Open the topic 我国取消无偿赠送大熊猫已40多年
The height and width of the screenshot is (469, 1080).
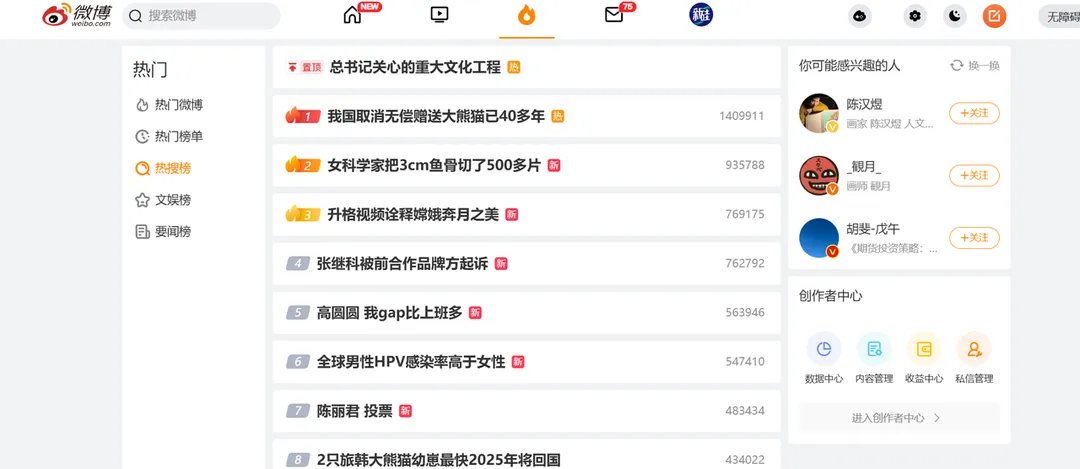(x=435, y=116)
